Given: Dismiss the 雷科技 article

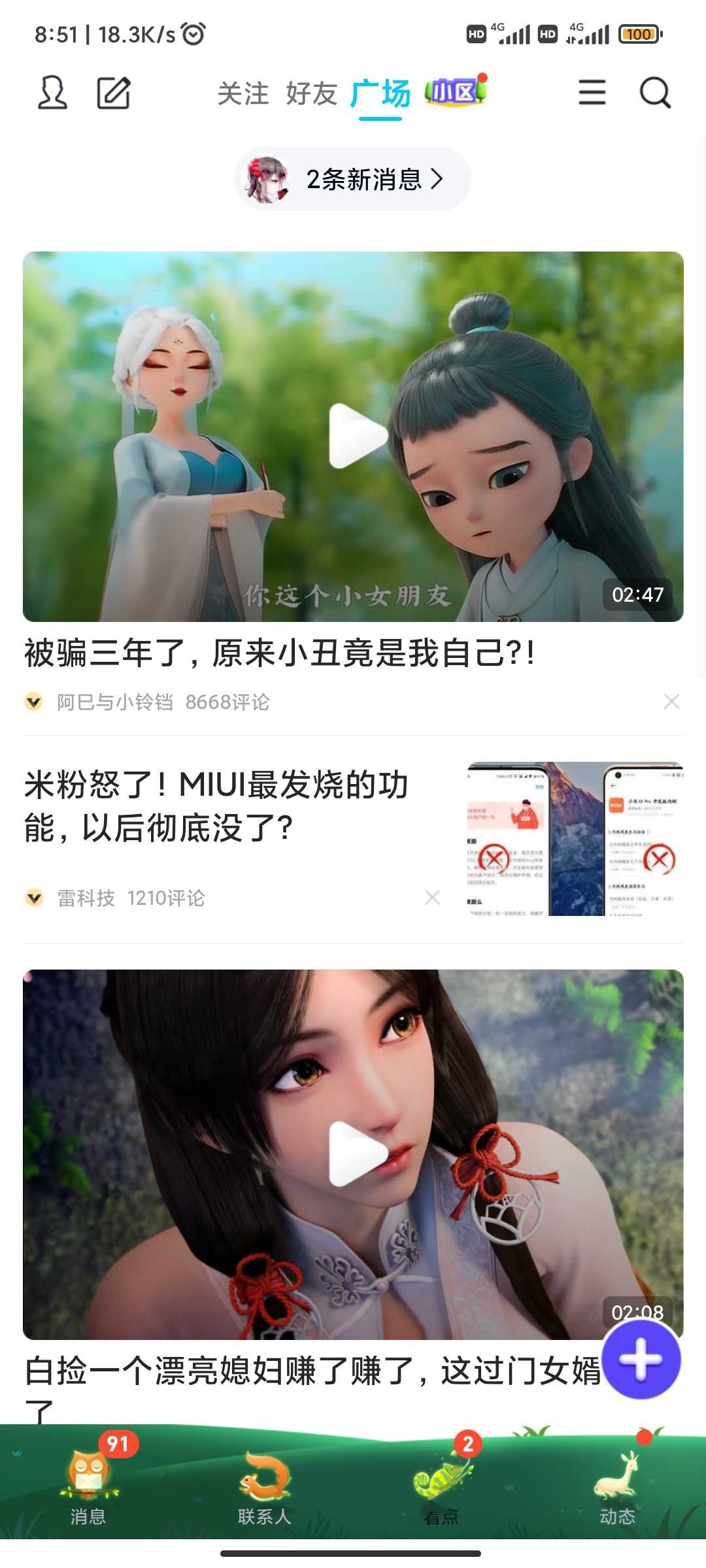Looking at the screenshot, I should 432,898.
